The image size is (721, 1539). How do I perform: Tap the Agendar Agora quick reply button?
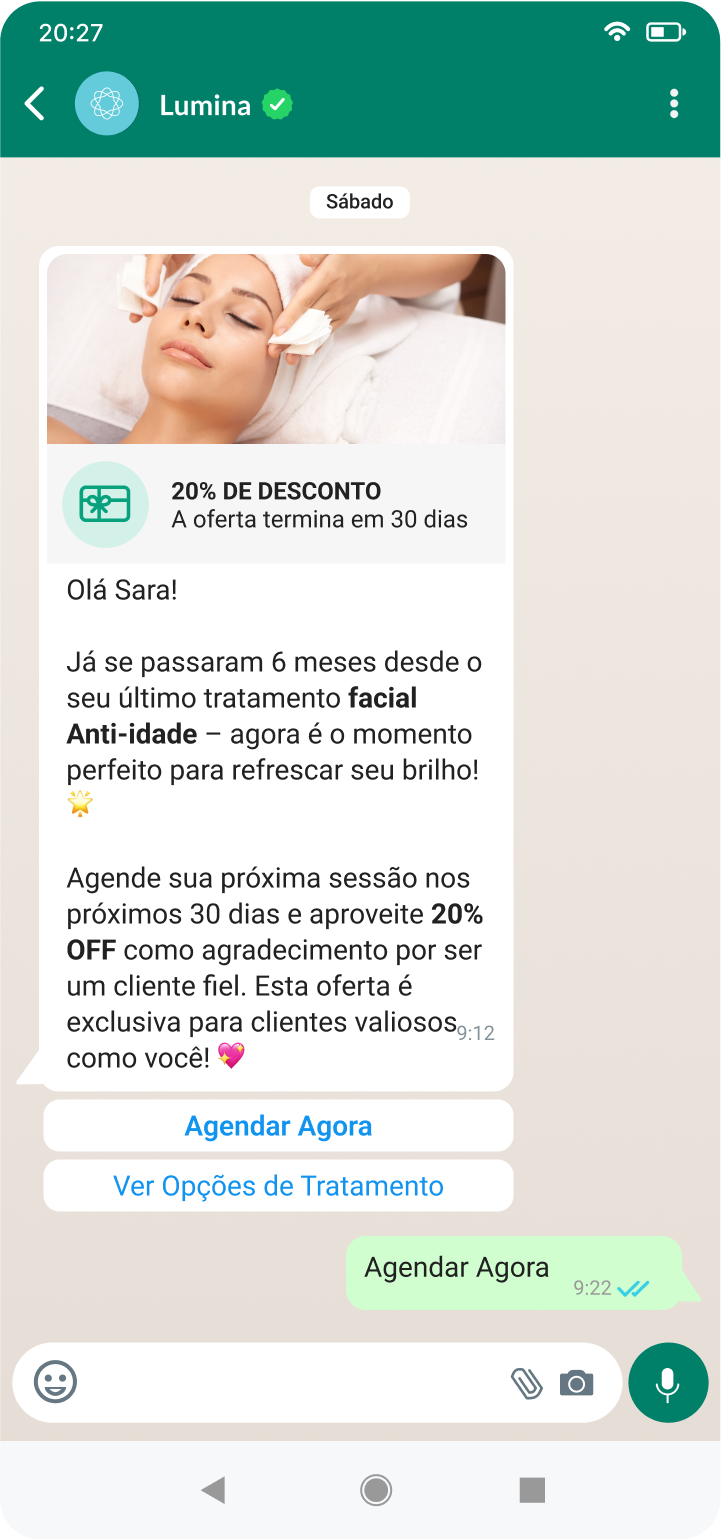click(278, 1126)
